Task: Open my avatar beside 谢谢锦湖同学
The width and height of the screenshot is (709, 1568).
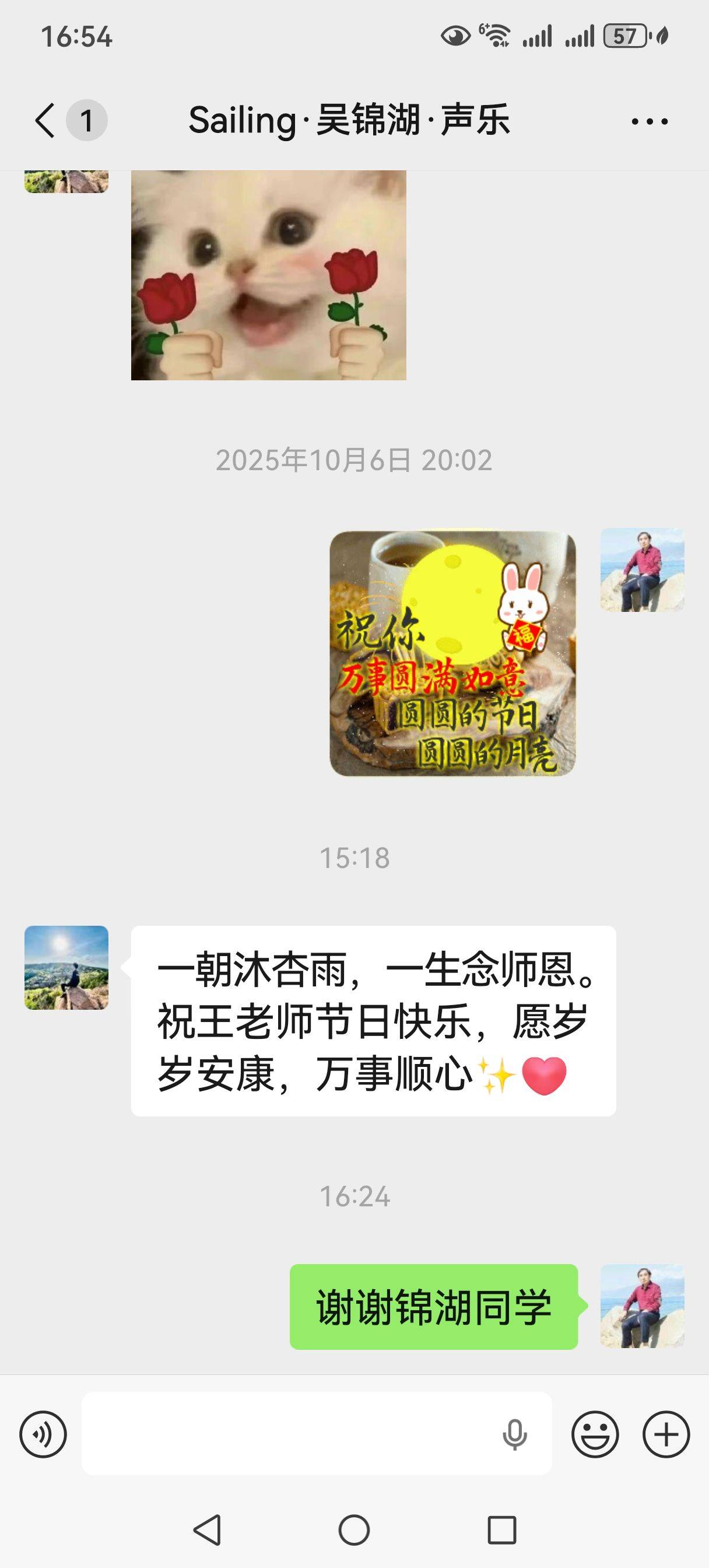Action: [x=642, y=1306]
